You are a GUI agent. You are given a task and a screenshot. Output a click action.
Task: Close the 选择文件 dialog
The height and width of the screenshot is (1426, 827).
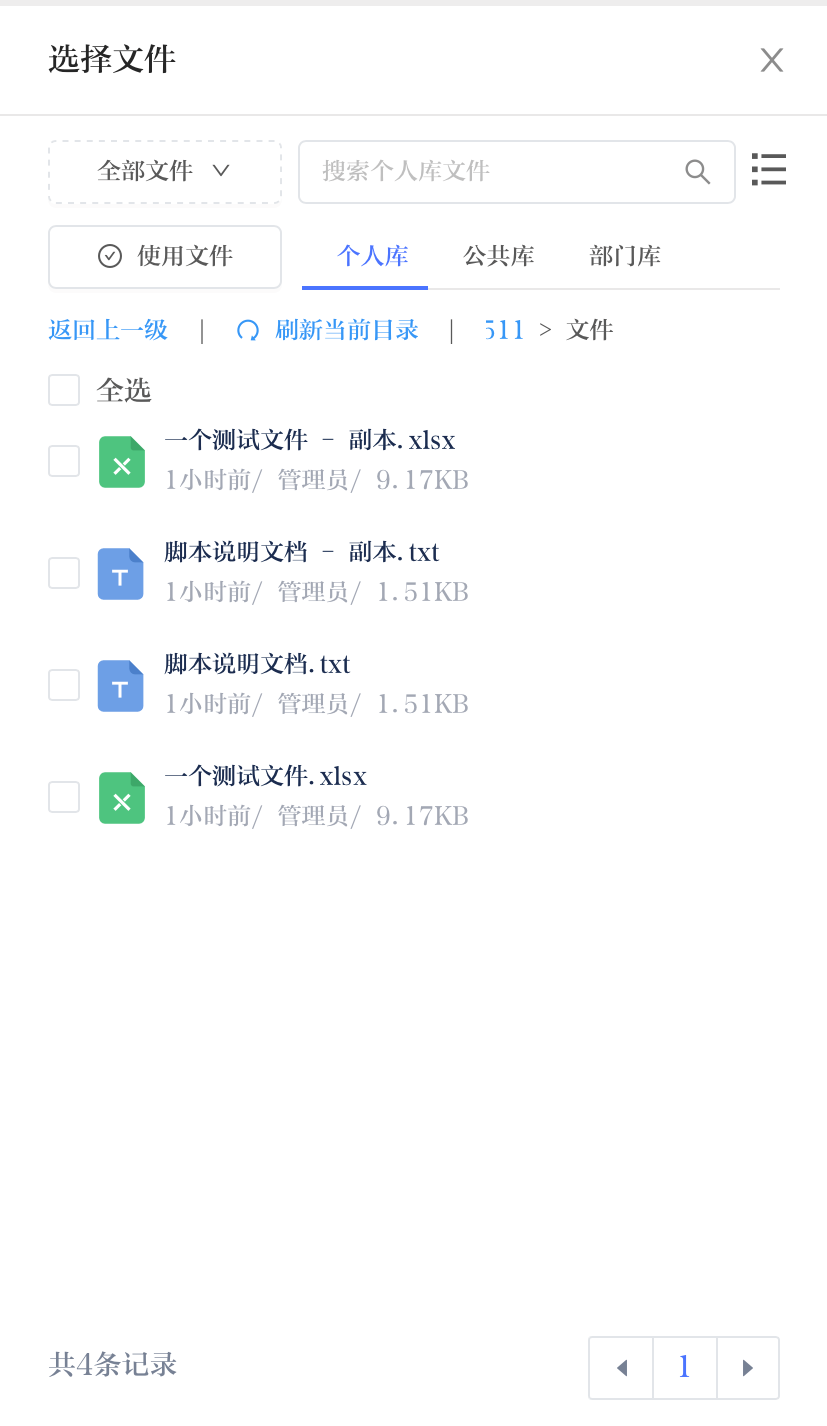pos(771,60)
